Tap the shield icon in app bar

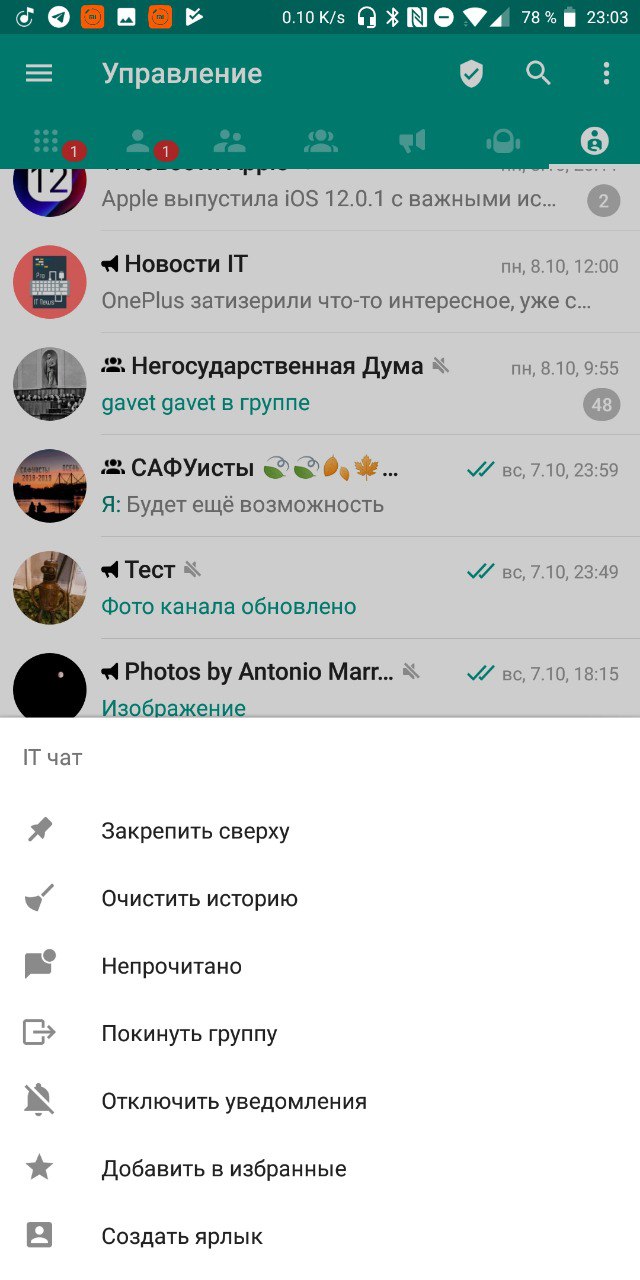point(471,73)
